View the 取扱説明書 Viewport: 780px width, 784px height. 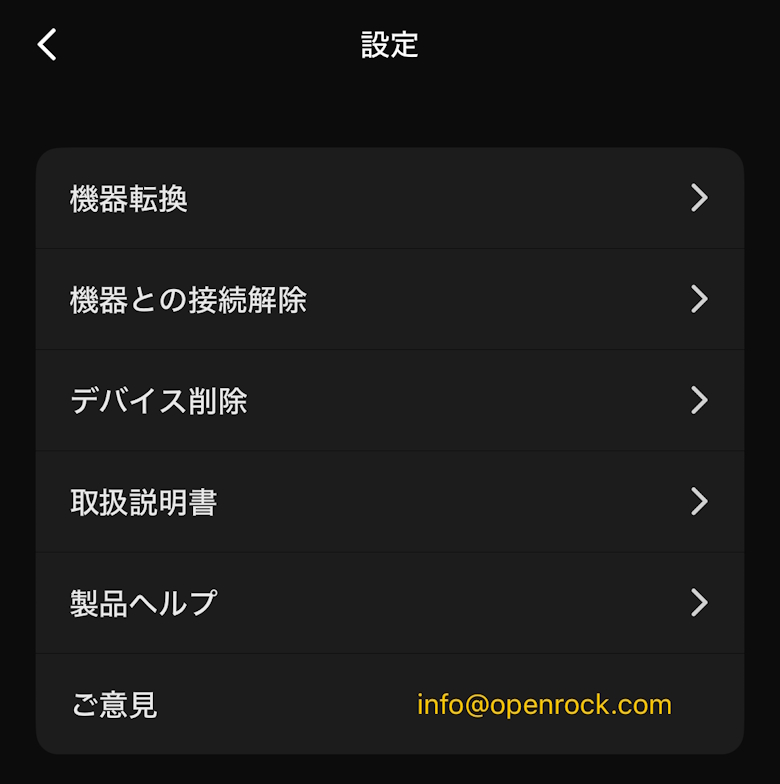tap(389, 502)
